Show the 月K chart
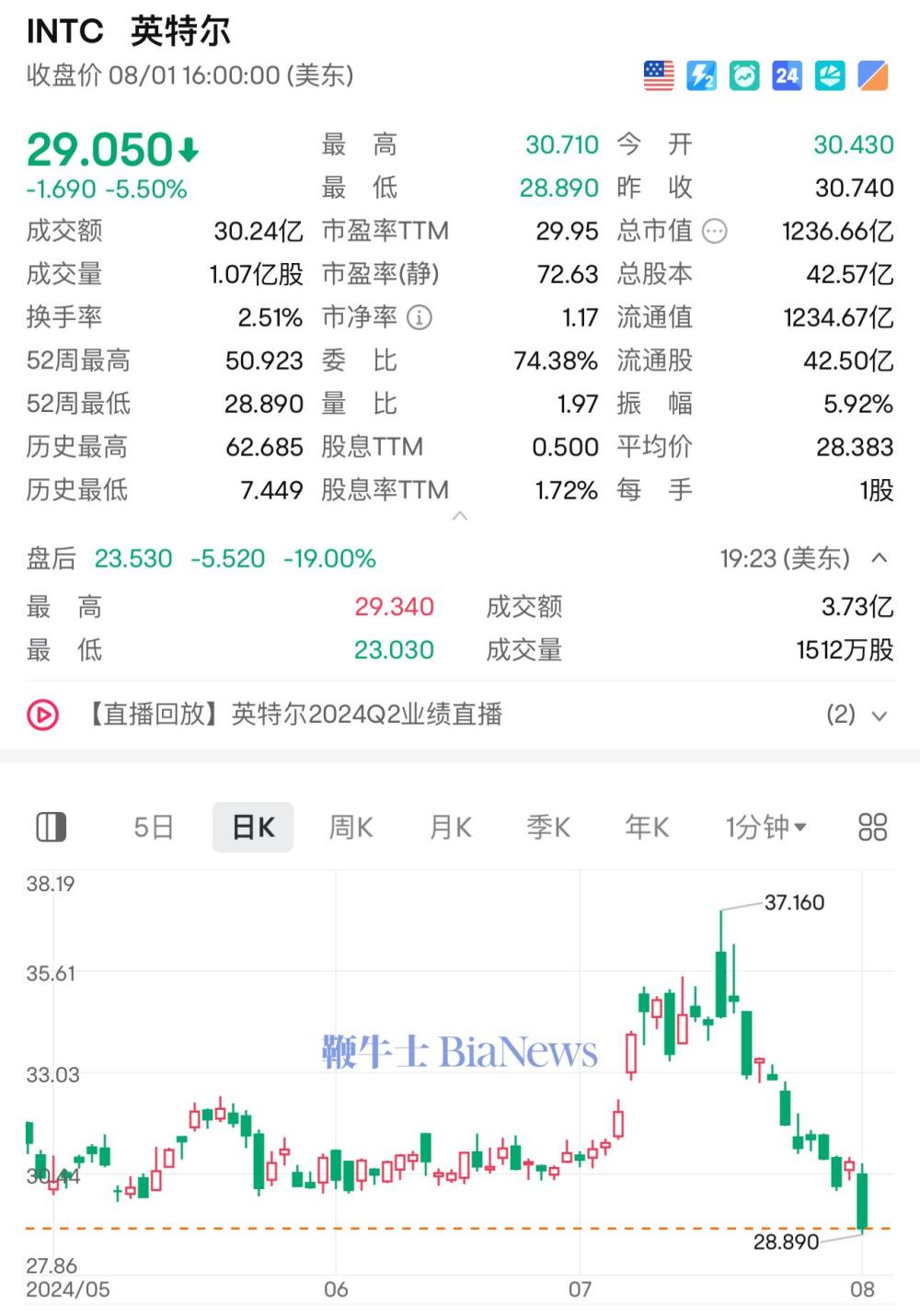Image resolution: width=920 pixels, height=1316 pixels. click(451, 827)
